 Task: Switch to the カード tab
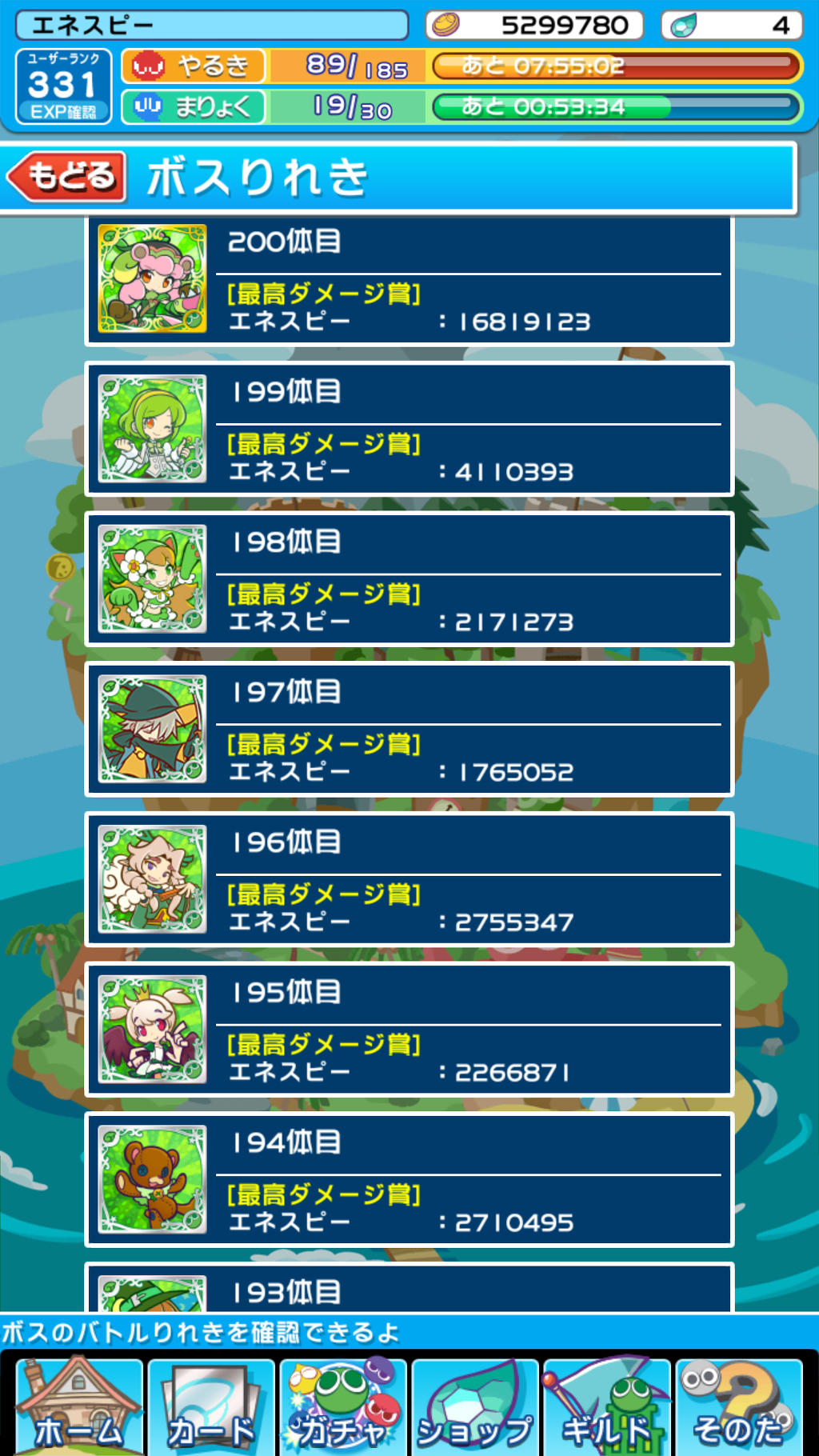[x=211, y=1406]
